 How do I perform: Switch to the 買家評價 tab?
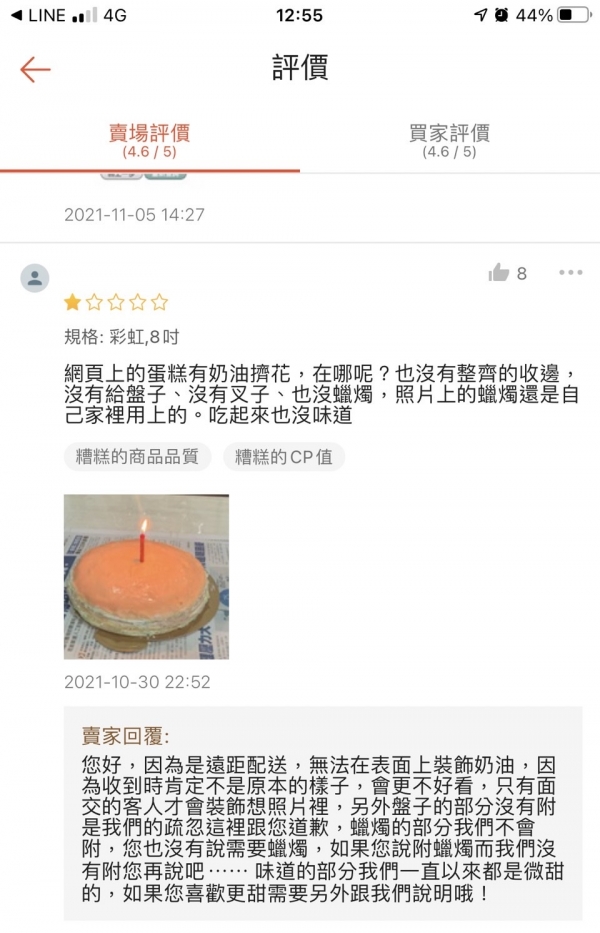449,141
